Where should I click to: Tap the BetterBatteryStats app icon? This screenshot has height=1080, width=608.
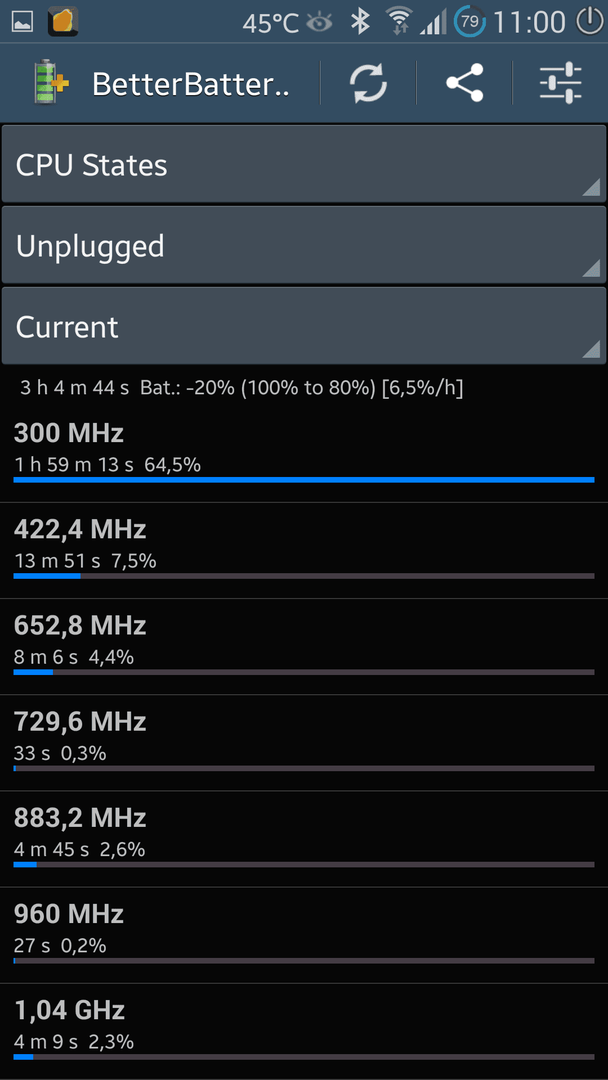(52, 83)
